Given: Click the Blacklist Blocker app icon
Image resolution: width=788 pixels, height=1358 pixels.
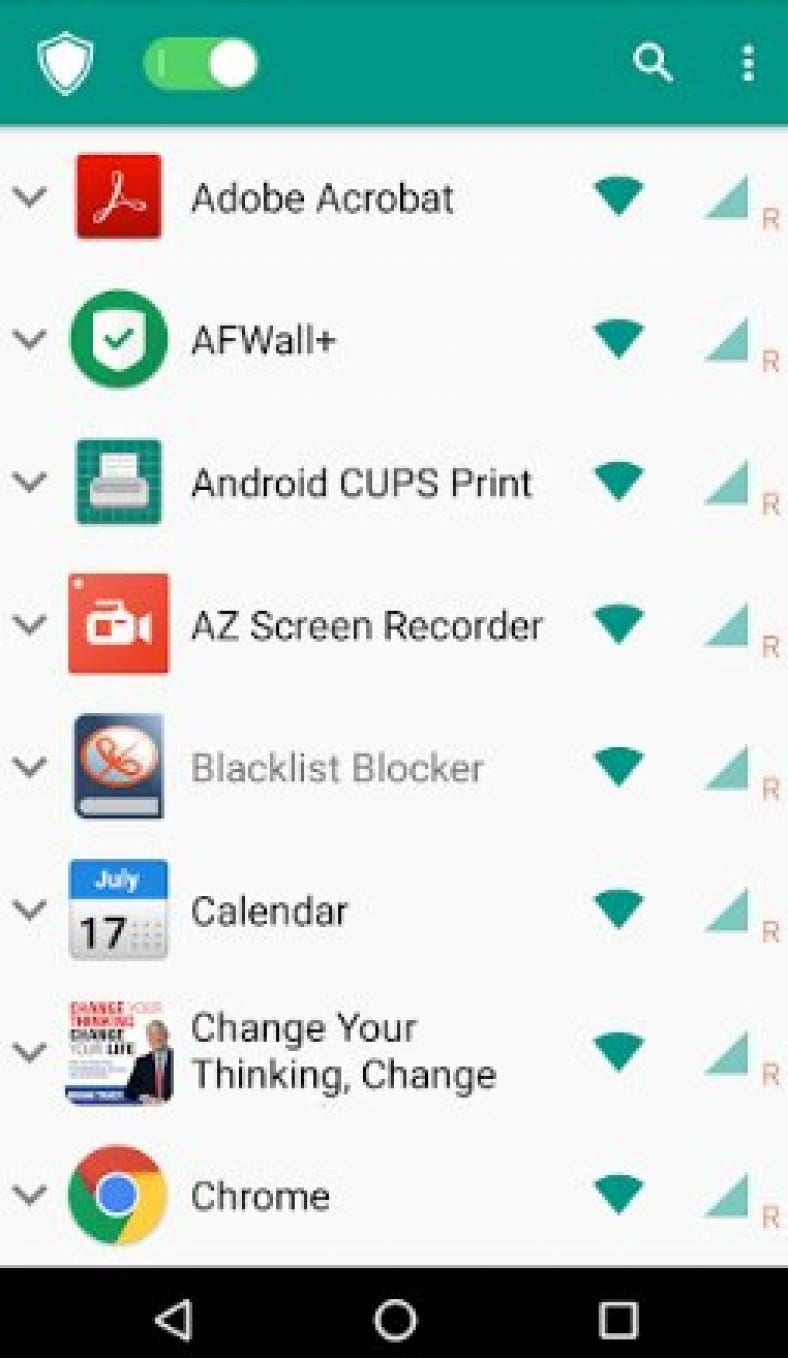Looking at the screenshot, I should pyautogui.click(x=118, y=767).
